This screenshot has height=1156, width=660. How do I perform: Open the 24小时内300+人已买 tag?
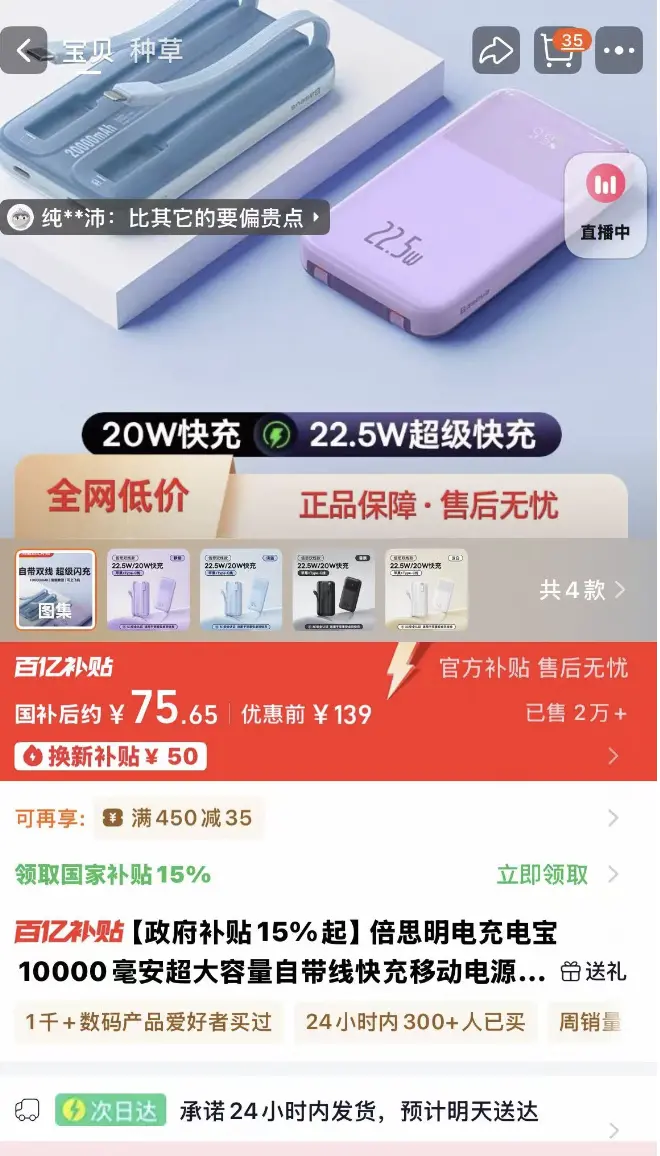pyautogui.click(x=416, y=1022)
